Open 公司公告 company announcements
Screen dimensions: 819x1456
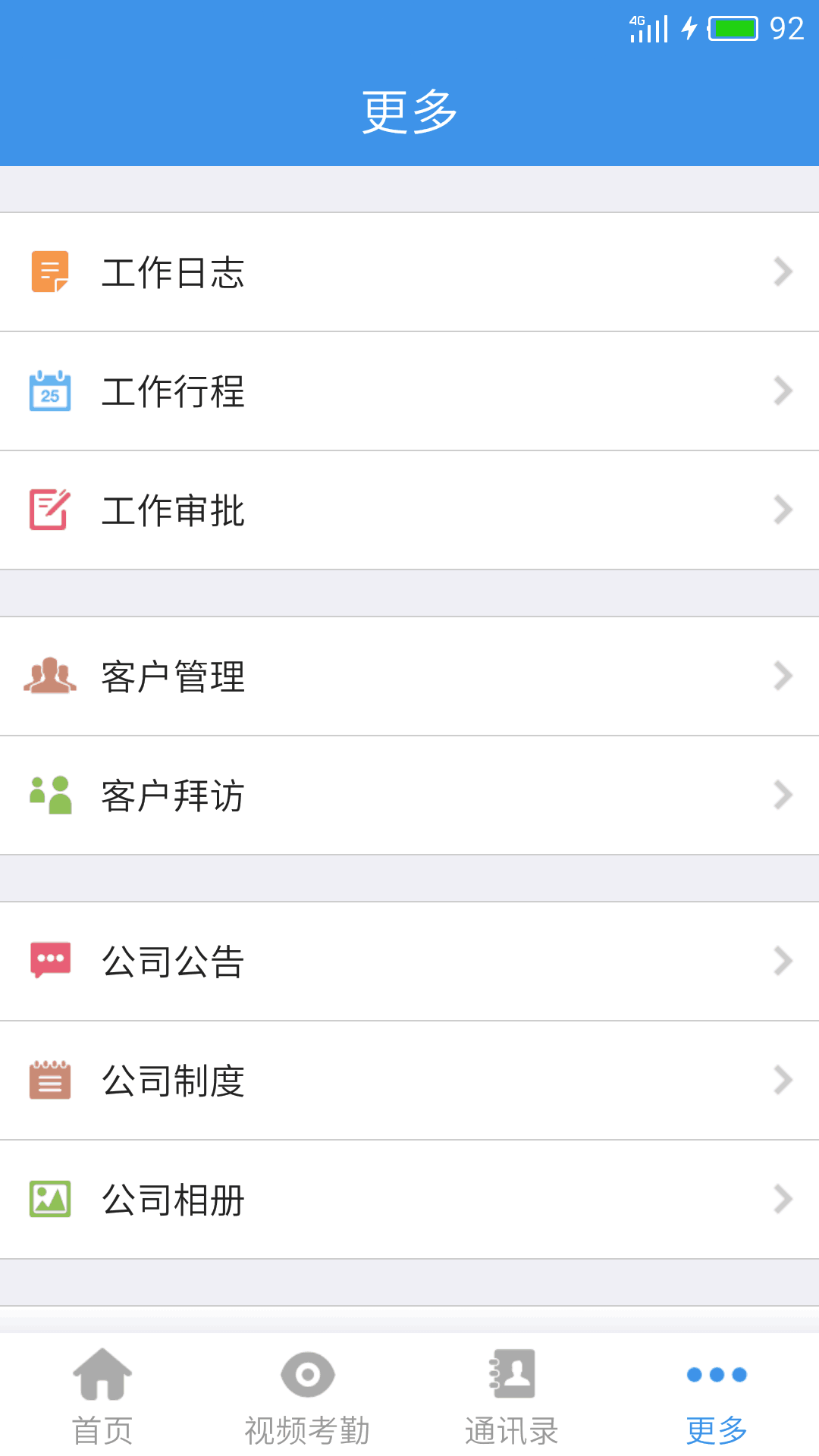tap(409, 962)
